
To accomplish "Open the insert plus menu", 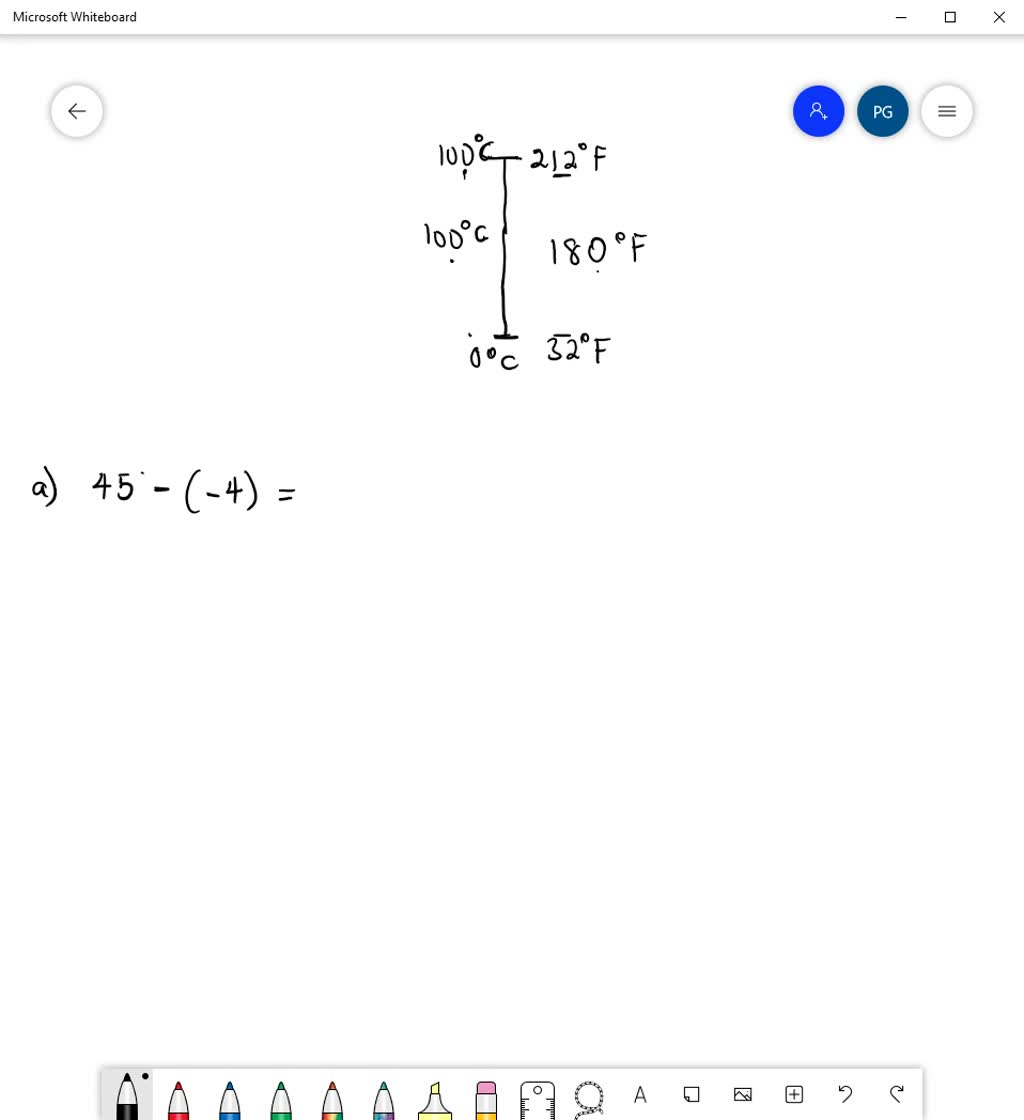I will [x=794, y=1094].
